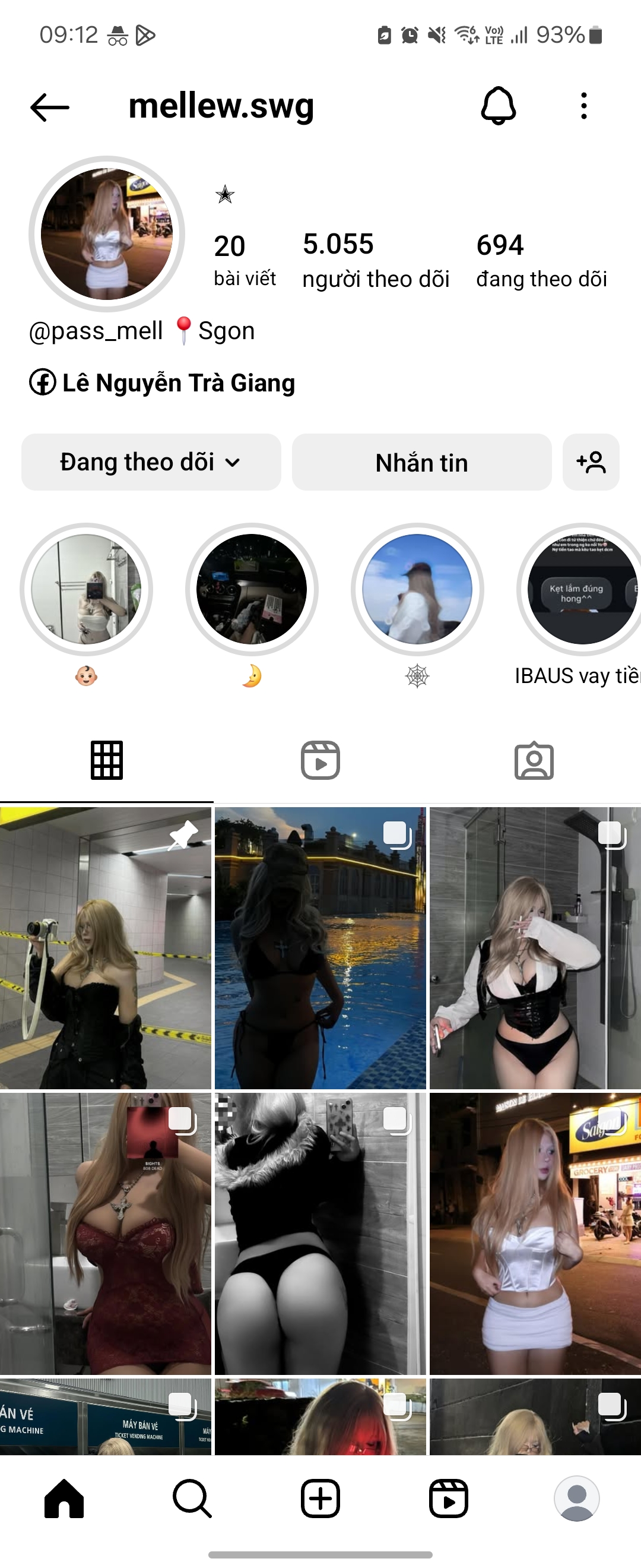Open the Search tab in bottom navigation
This screenshot has height=1568, width=641.
coord(192,1498)
